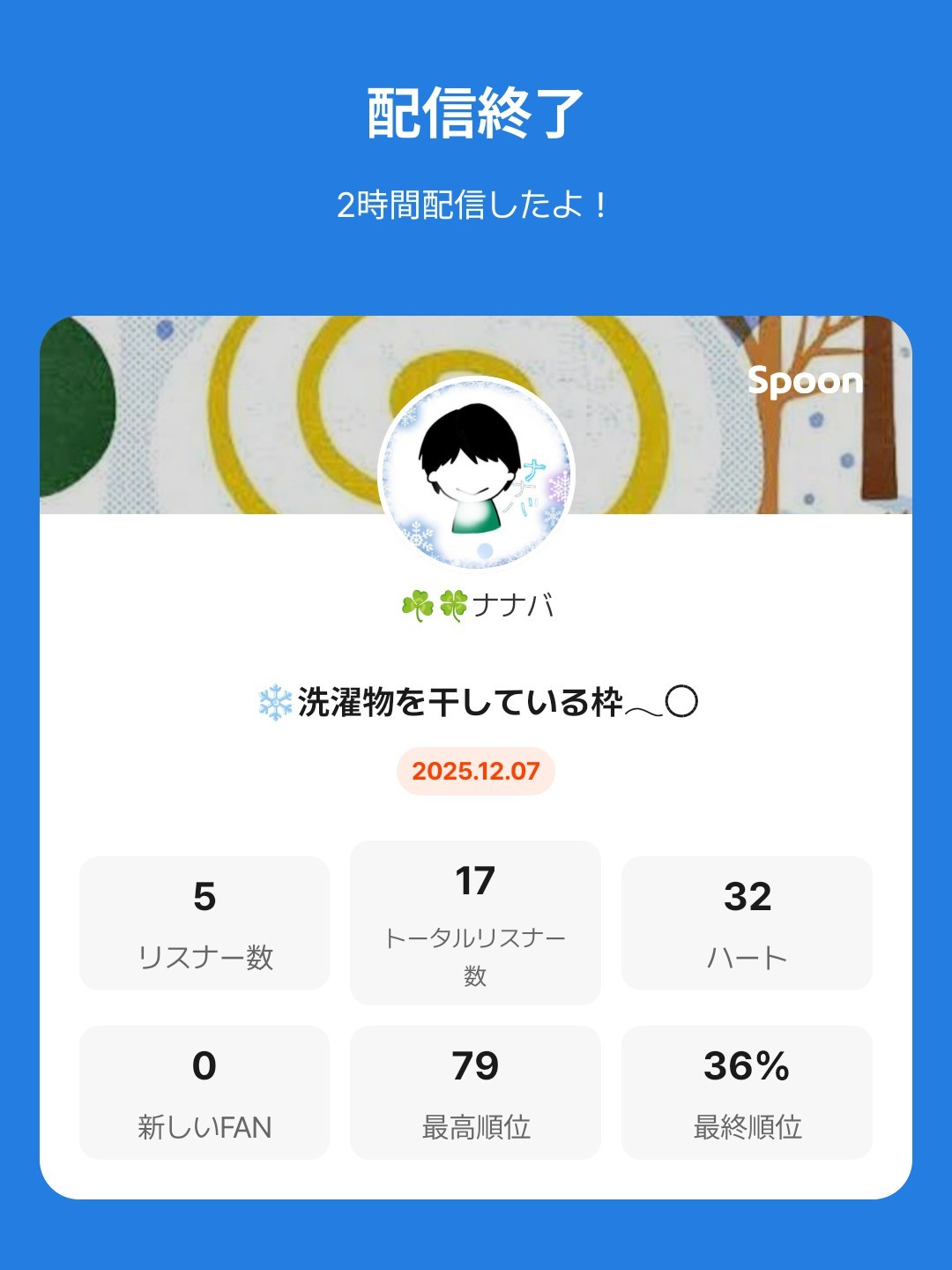This screenshot has width=952, height=1270.
Task: Select the トータルリスナー数 card
Action: point(474,923)
